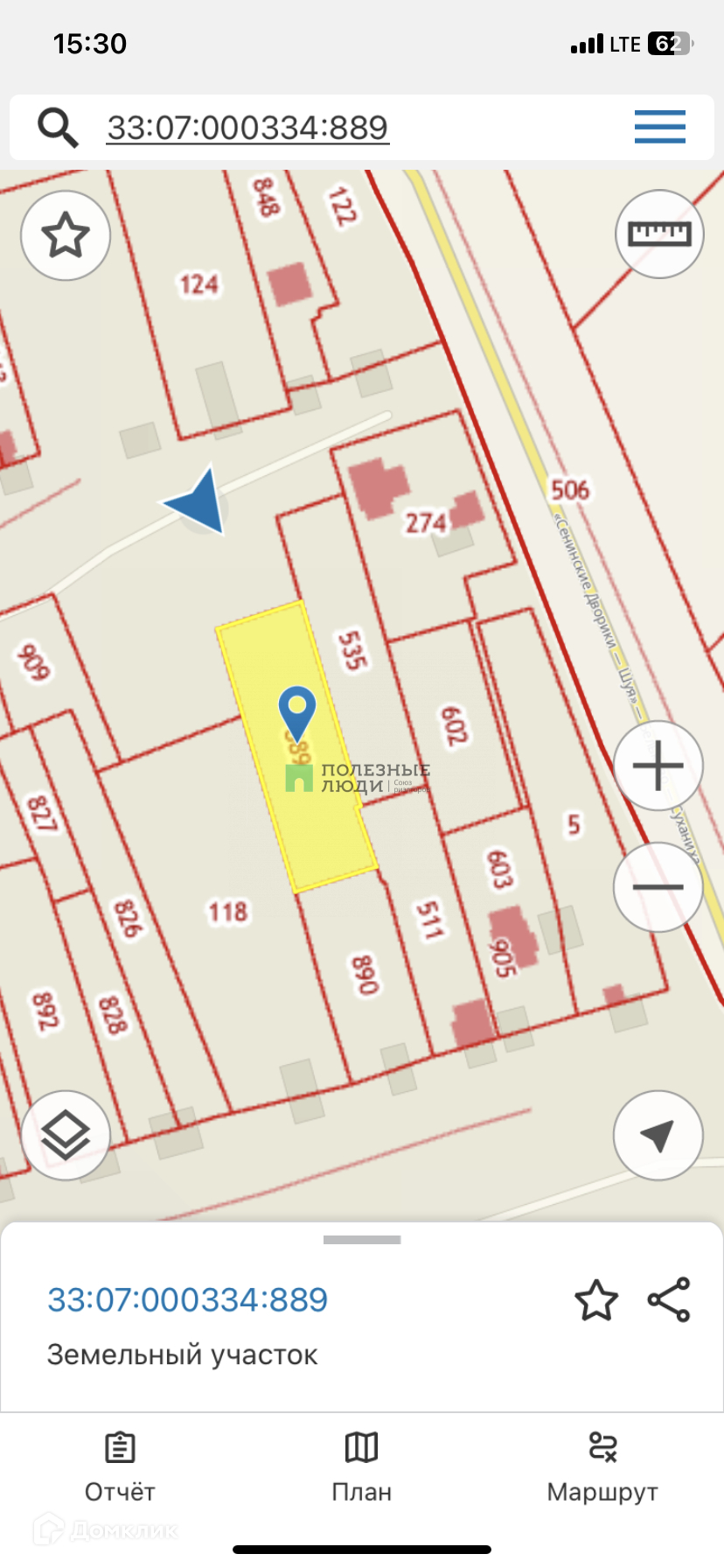Tap the blue pin on the parcel

[x=297, y=710]
